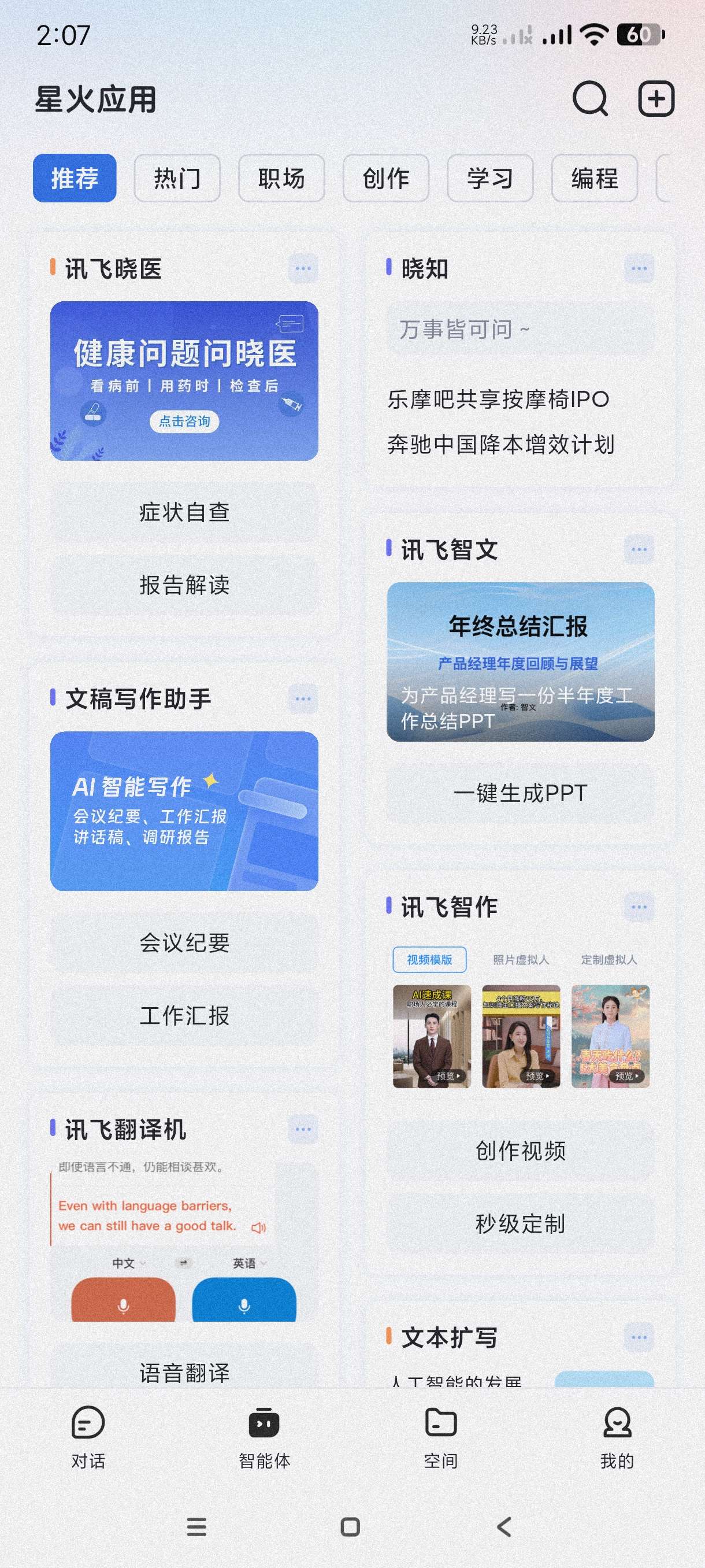Image resolution: width=705 pixels, height=1568 pixels.
Task: Tap the 症状自查 button
Action: [x=184, y=512]
